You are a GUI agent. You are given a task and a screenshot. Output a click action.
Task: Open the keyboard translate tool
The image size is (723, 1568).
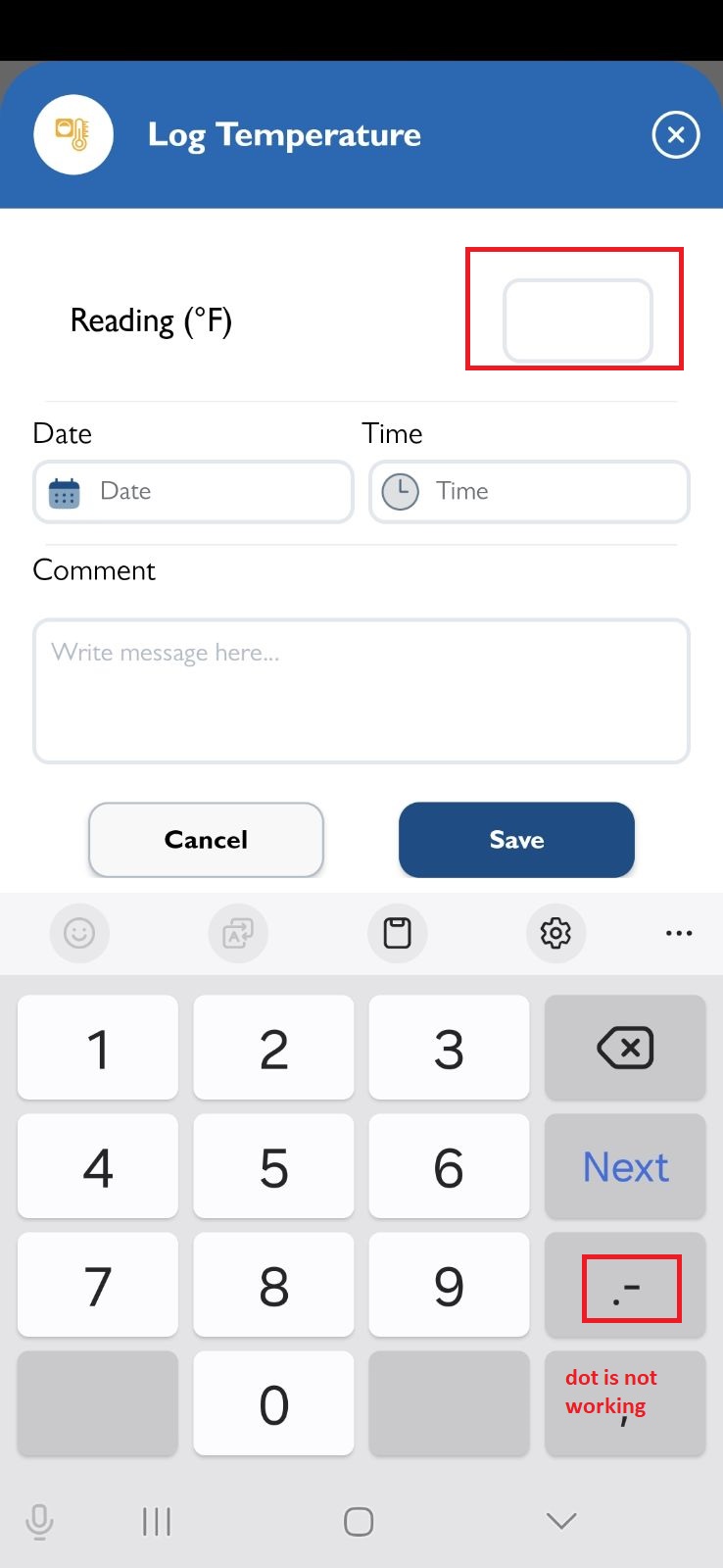pos(238,933)
